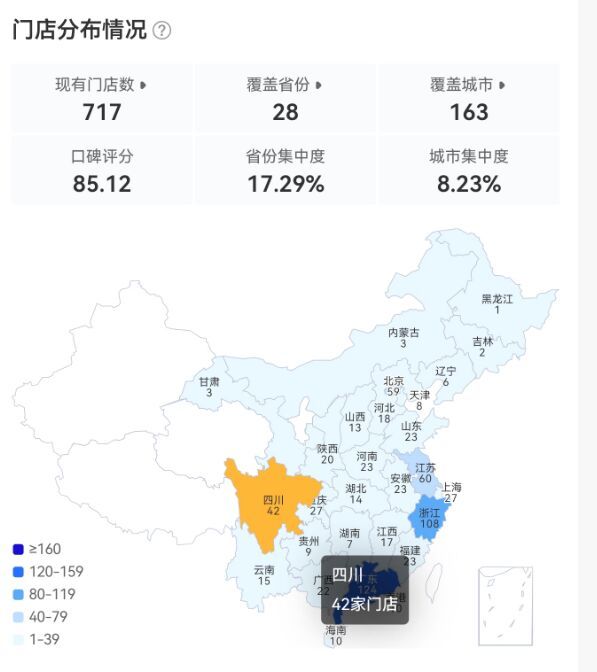Toggle the 80-119 legend range
The image size is (597, 672).
tap(44, 594)
